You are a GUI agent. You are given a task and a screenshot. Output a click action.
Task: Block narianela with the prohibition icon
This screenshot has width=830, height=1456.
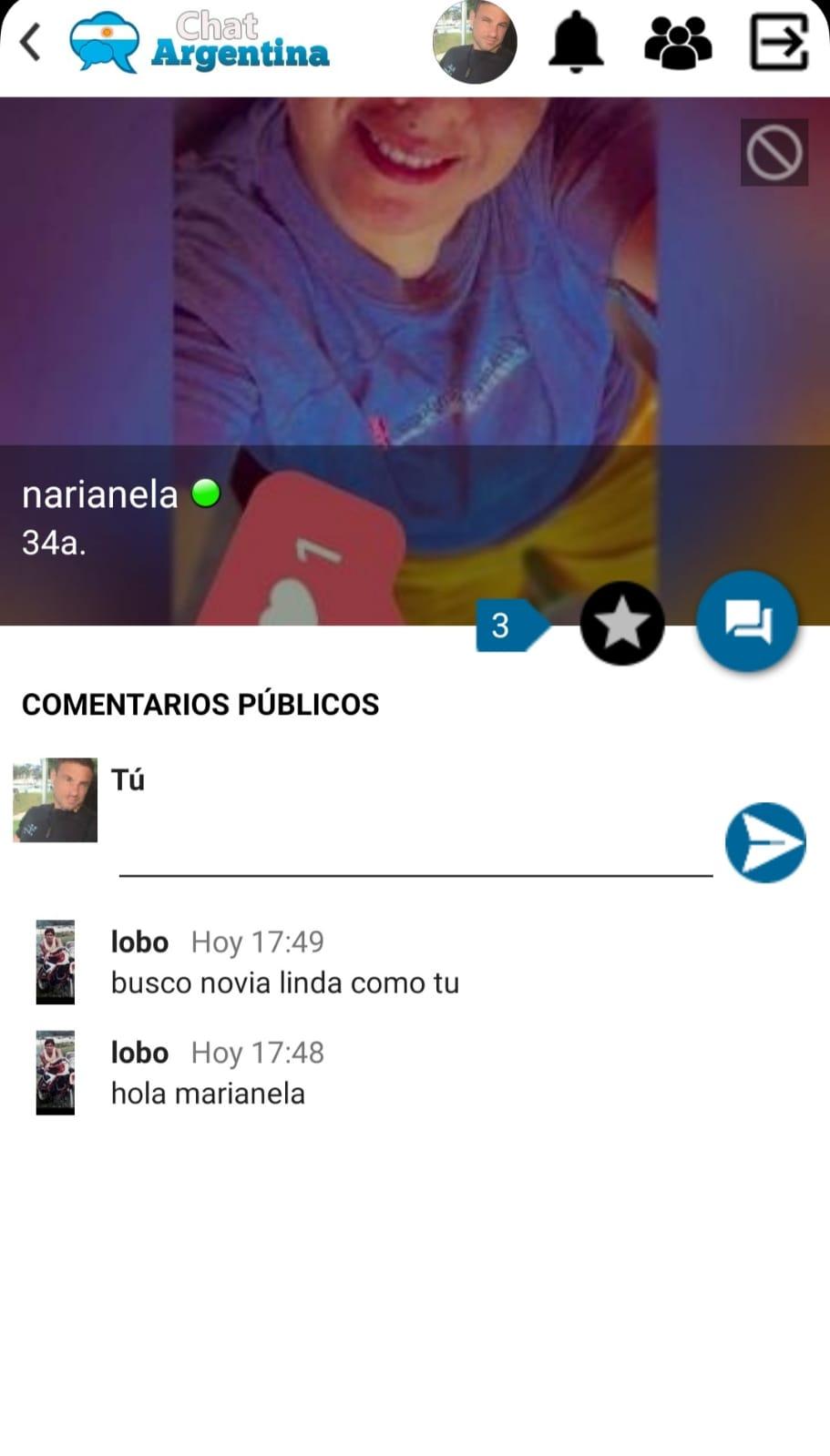[x=774, y=152]
